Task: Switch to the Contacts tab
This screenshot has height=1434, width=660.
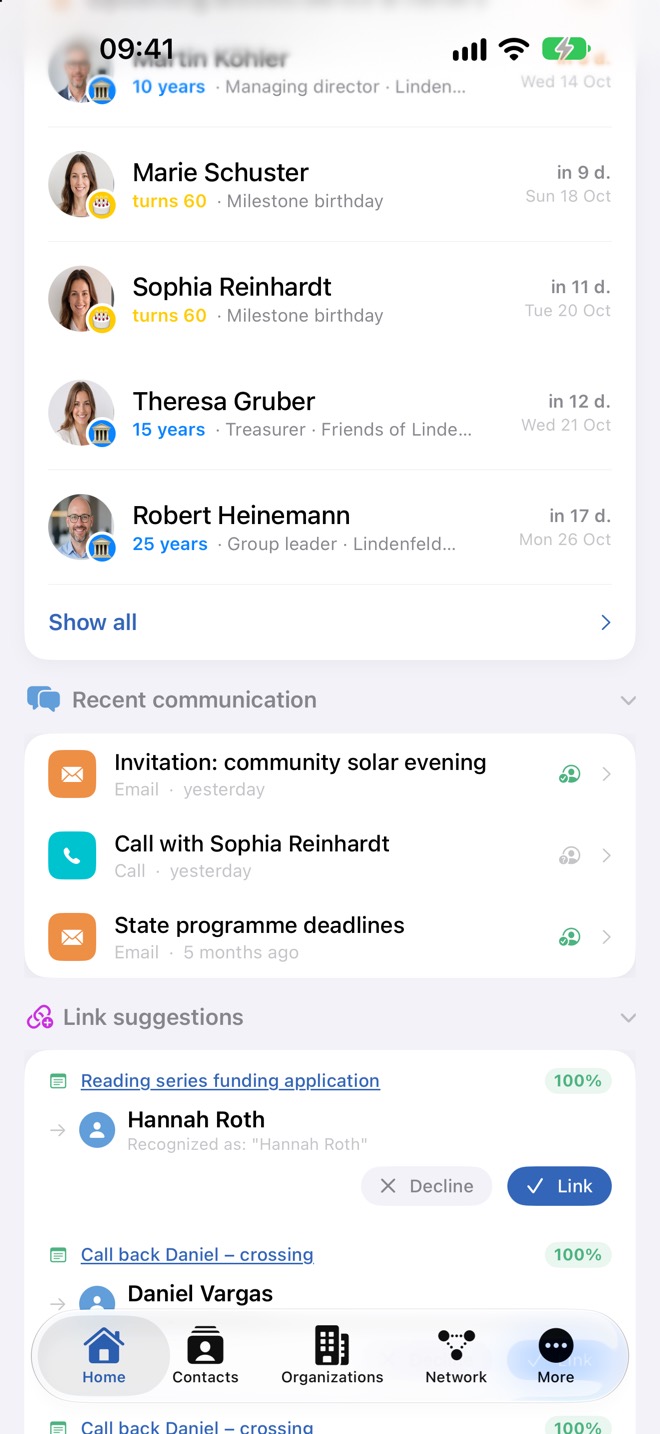Action: (205, 1356)
